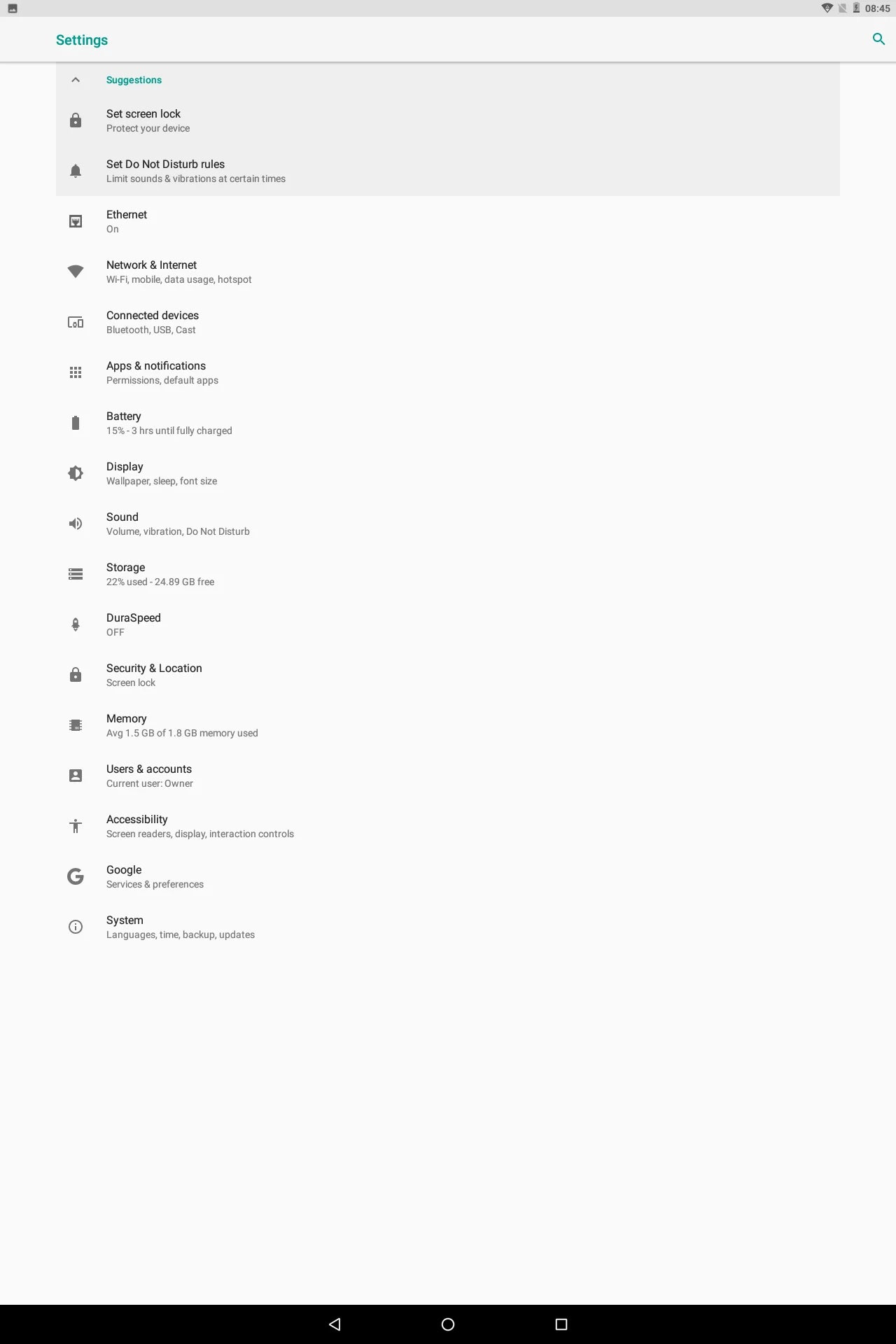
Task: Open Set Do Not Disturb rules
Action: pos(165,171)
